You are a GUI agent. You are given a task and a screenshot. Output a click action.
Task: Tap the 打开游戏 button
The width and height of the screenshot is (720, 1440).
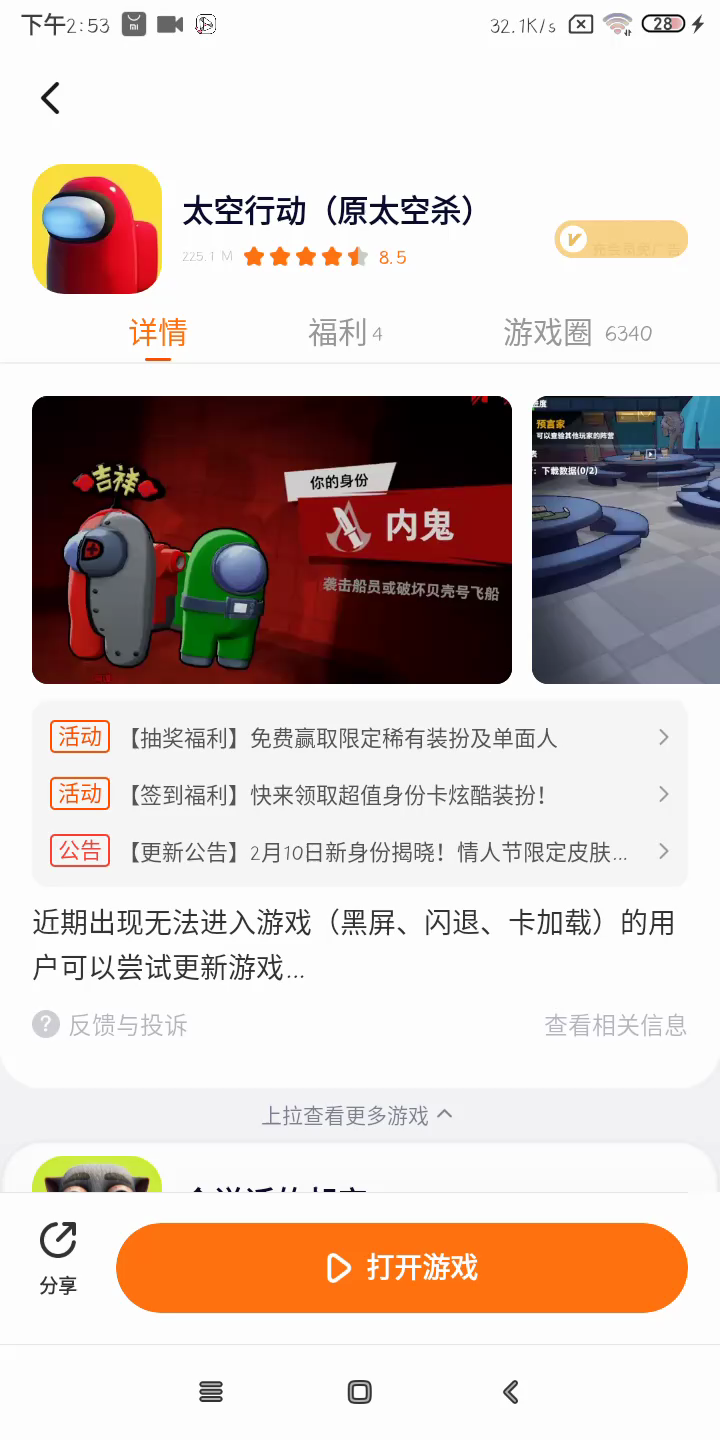[402, 1268]
